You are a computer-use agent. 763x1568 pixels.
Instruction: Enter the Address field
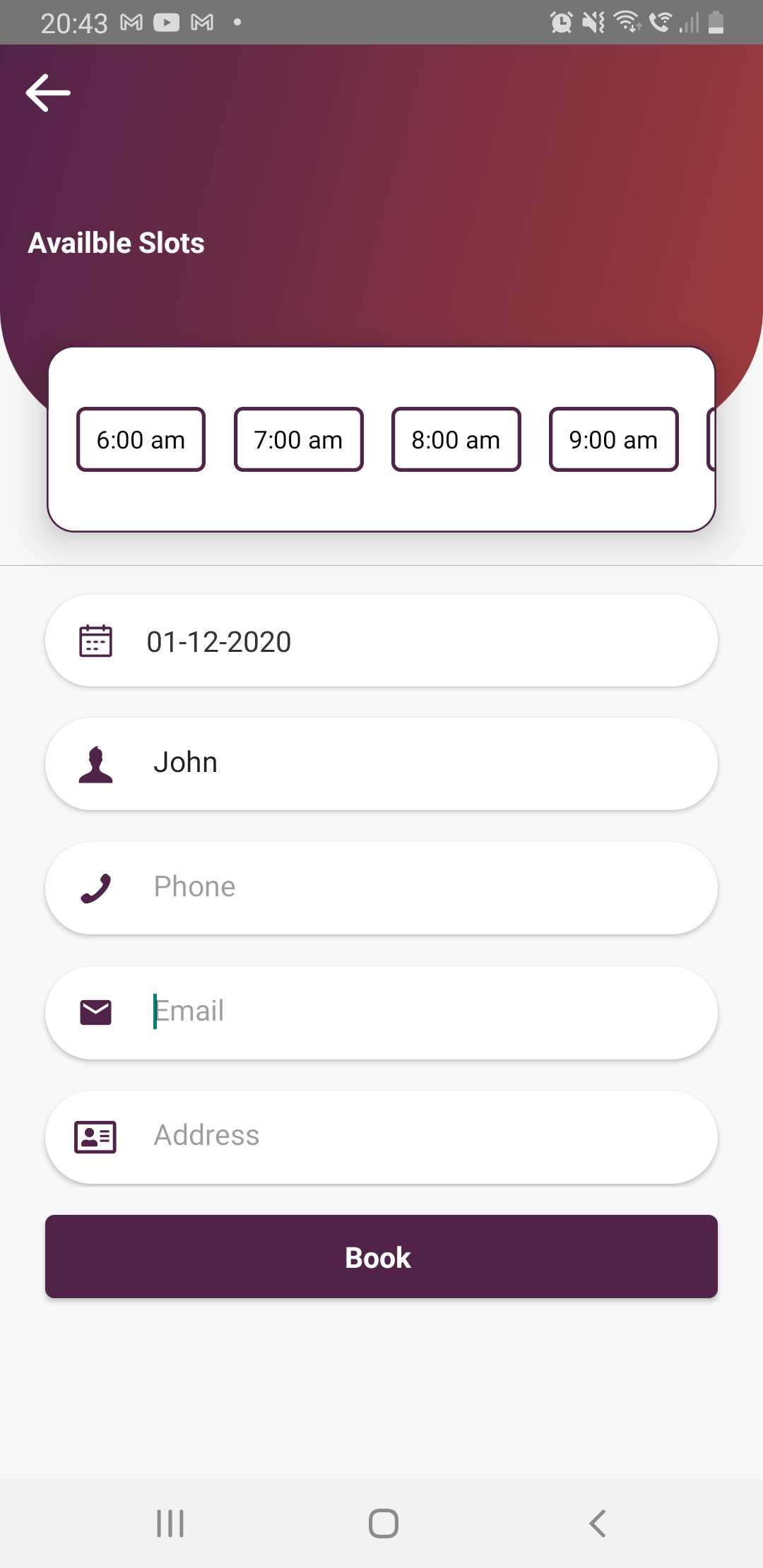[381, 1136]
